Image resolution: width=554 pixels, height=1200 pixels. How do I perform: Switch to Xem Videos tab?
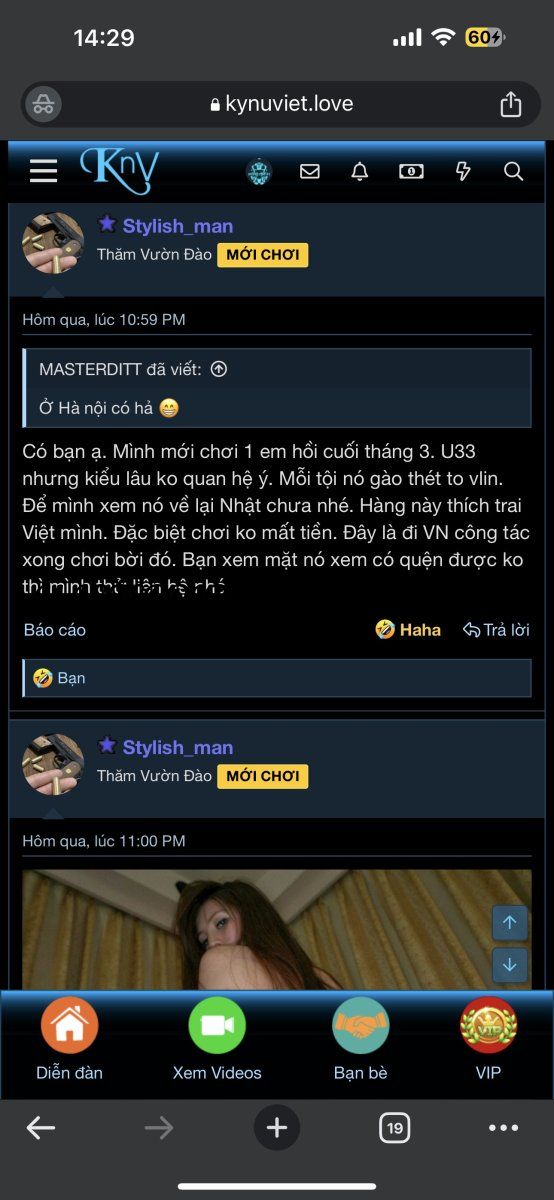coord(217,1040)
